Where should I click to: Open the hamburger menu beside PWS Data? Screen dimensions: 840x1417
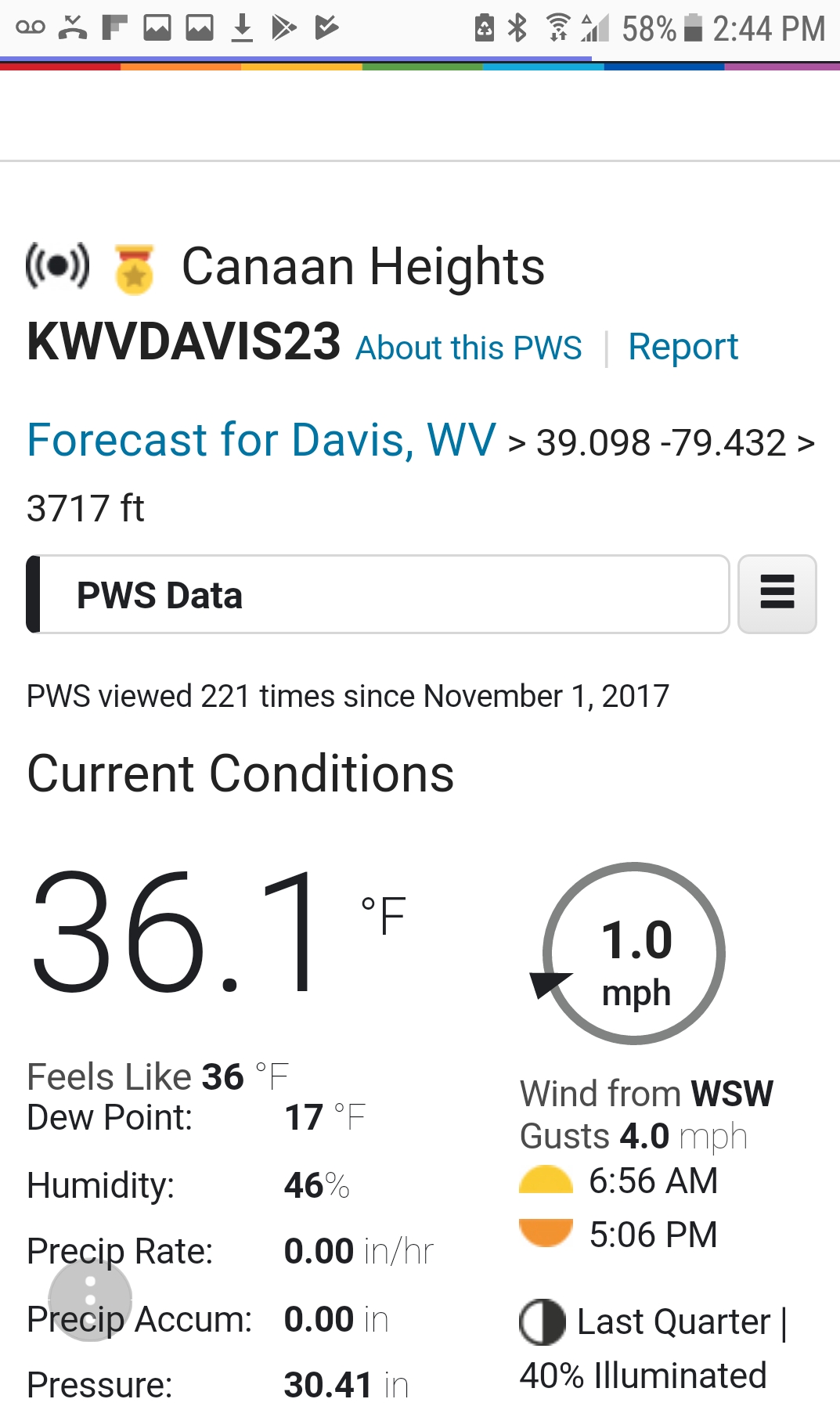777,593
